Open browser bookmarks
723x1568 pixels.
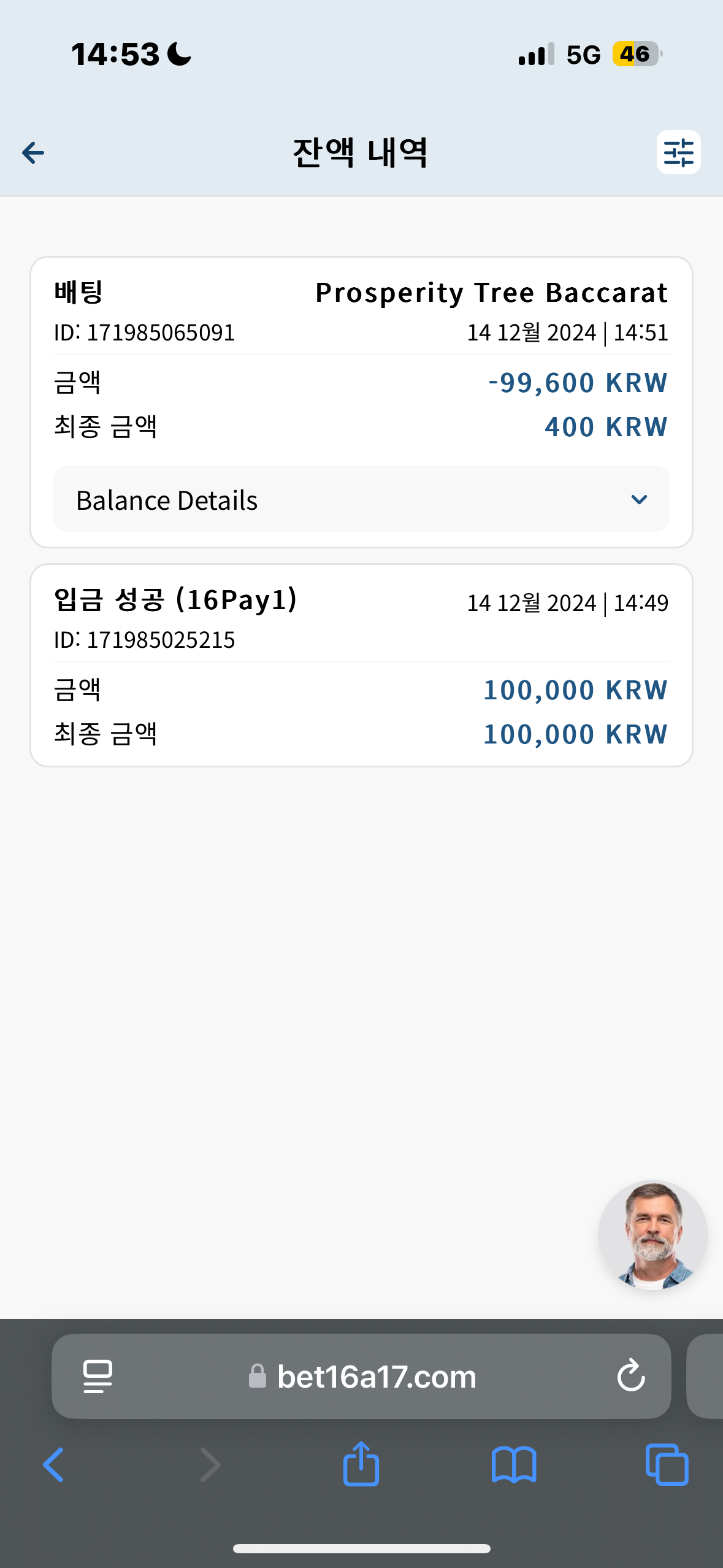(x=514, y=1465)
